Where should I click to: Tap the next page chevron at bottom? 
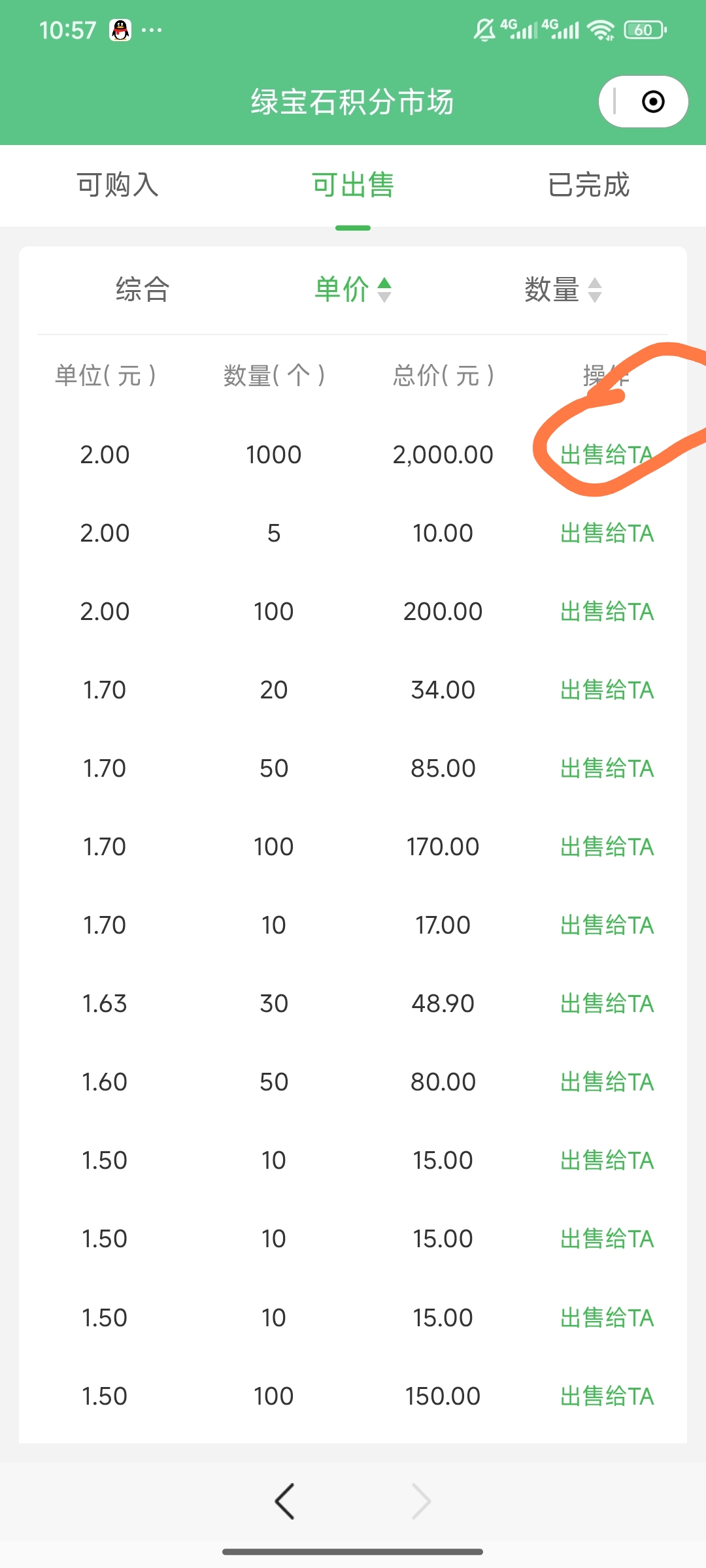[x=421, y=1501]
